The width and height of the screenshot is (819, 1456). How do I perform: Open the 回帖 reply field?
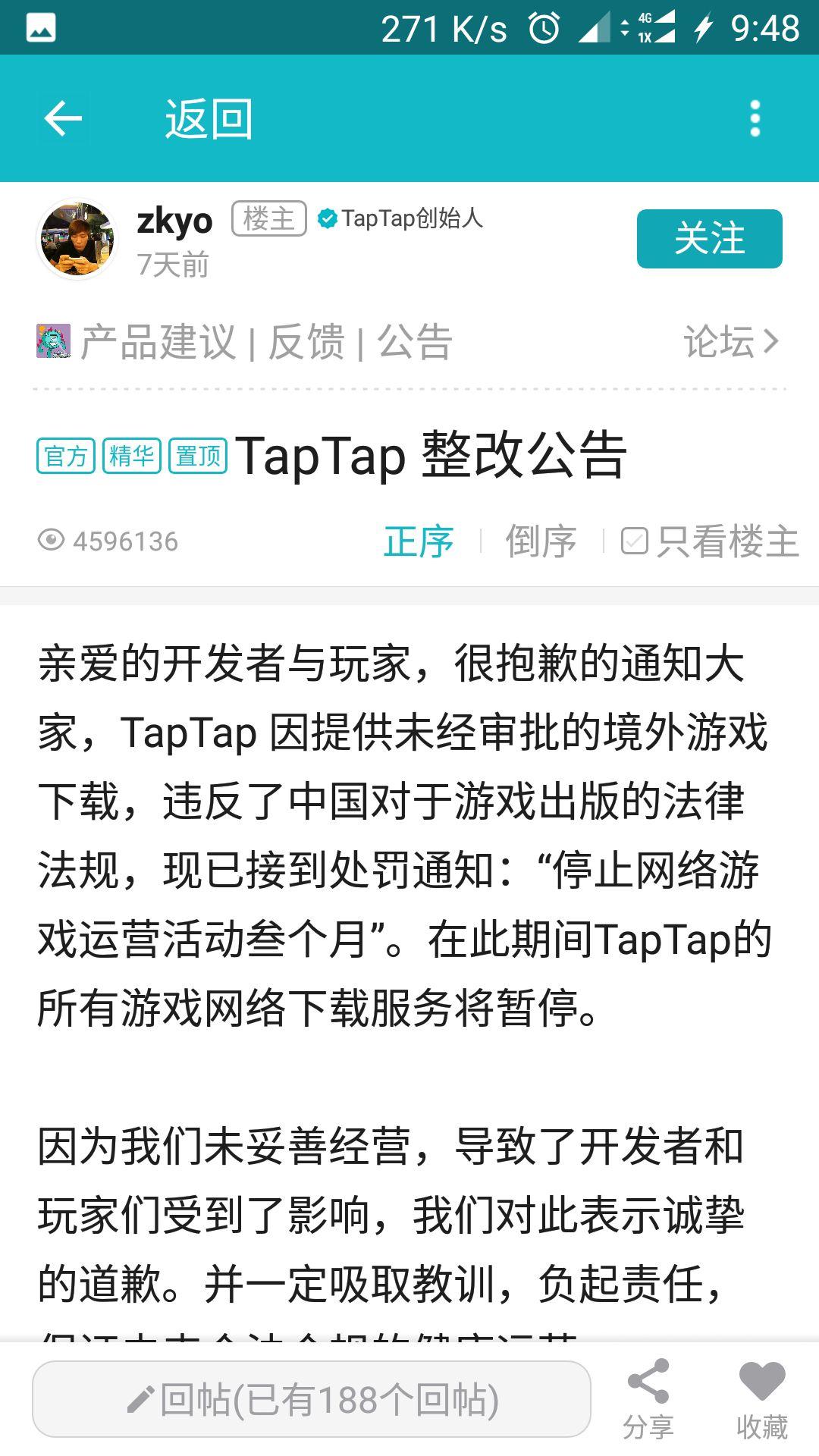coord(312,1399)
